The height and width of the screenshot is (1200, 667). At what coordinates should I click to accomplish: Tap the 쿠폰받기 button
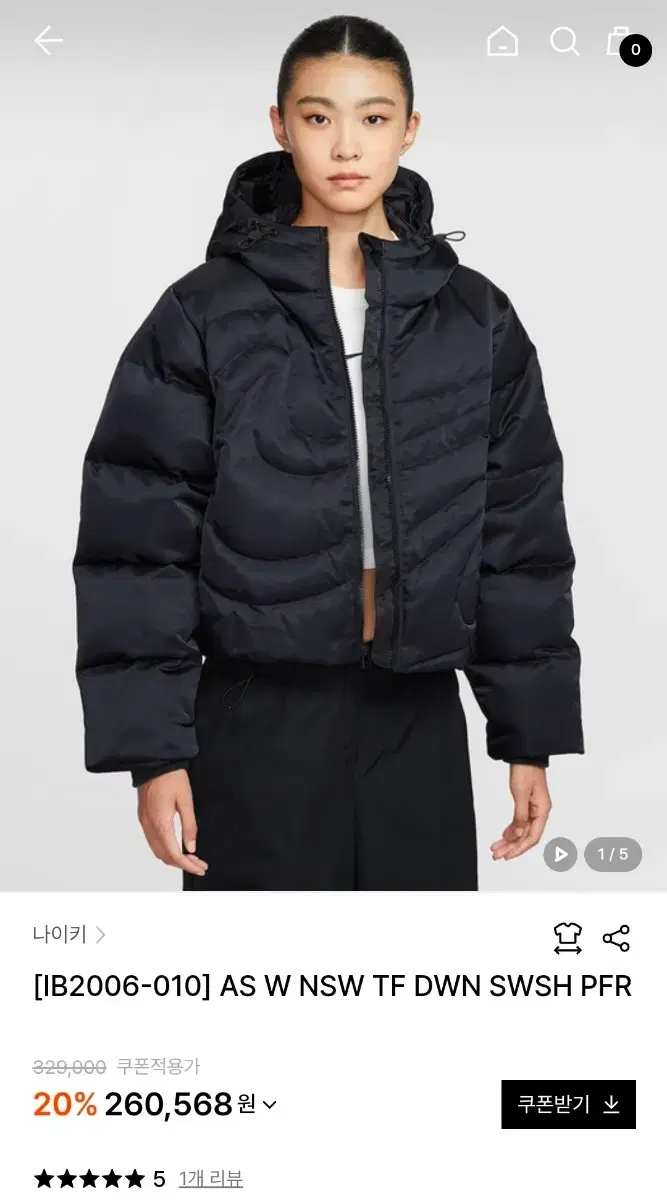[x=568, y=1104]
